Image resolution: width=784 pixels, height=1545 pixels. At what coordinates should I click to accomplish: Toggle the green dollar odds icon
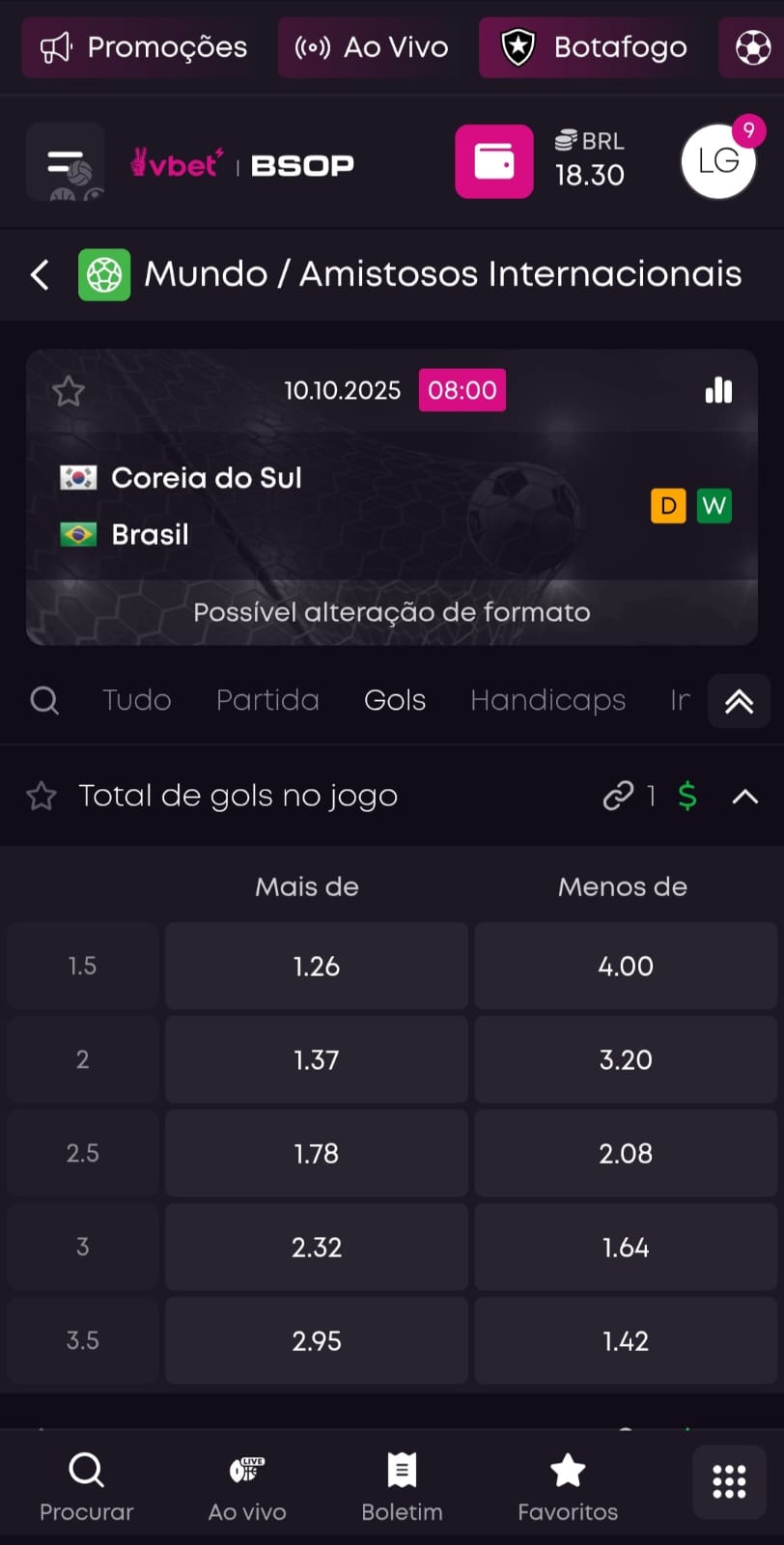686,796
